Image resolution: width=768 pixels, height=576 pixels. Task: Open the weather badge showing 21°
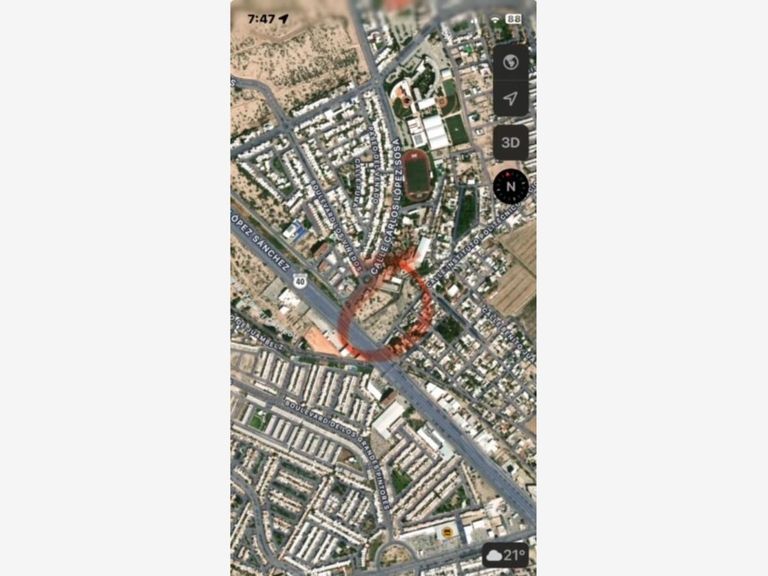click(x=505, y=555)
